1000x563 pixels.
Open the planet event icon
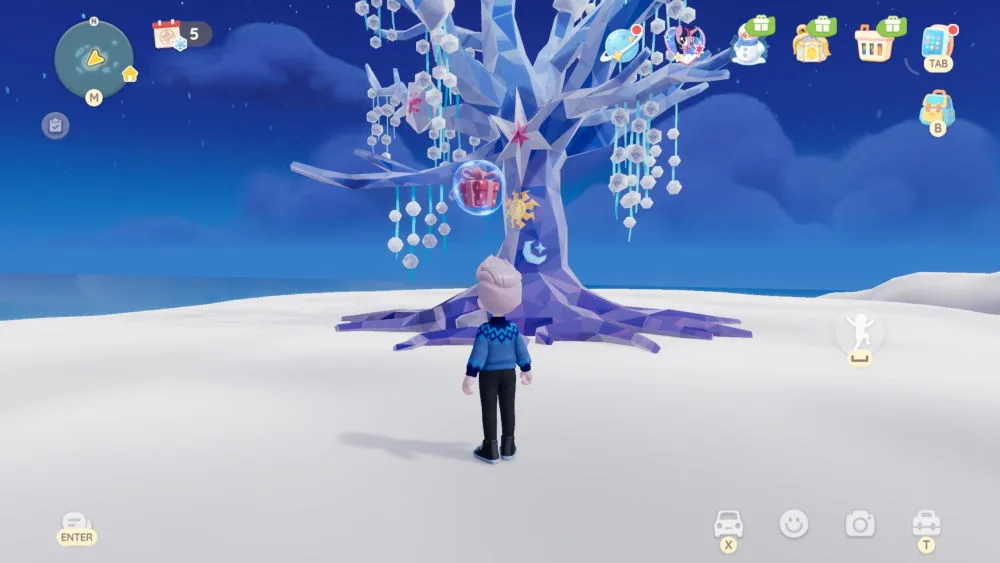click(619, 45)
